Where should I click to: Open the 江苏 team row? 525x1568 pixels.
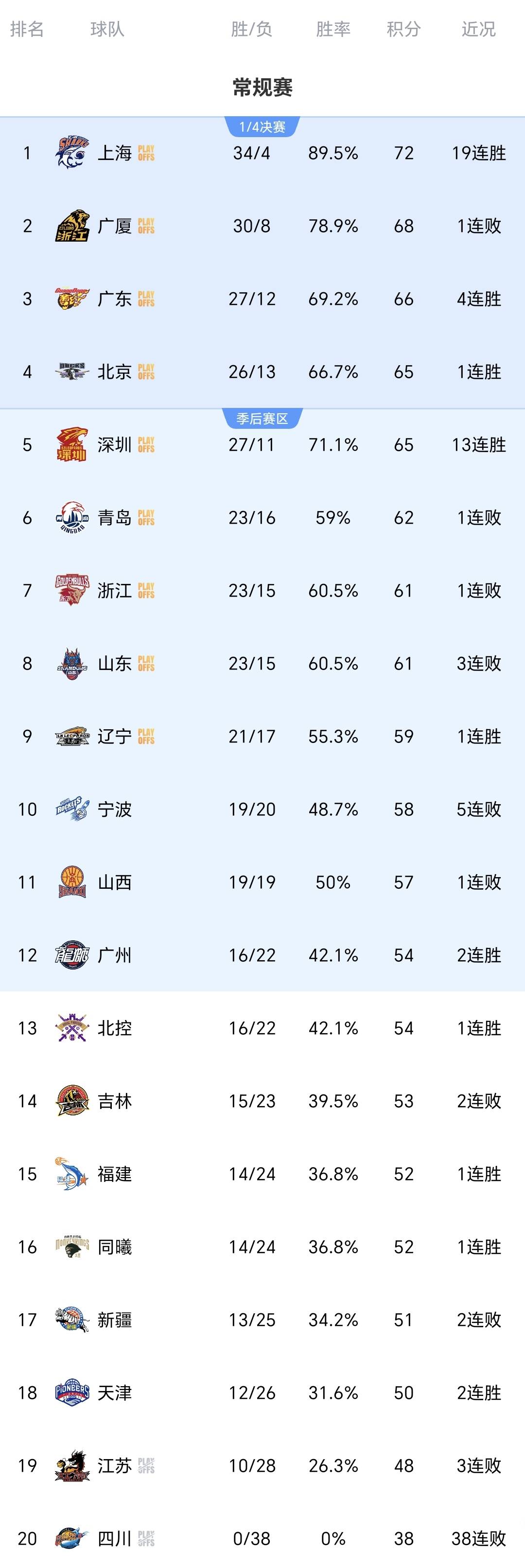(x=114, y=1466)
